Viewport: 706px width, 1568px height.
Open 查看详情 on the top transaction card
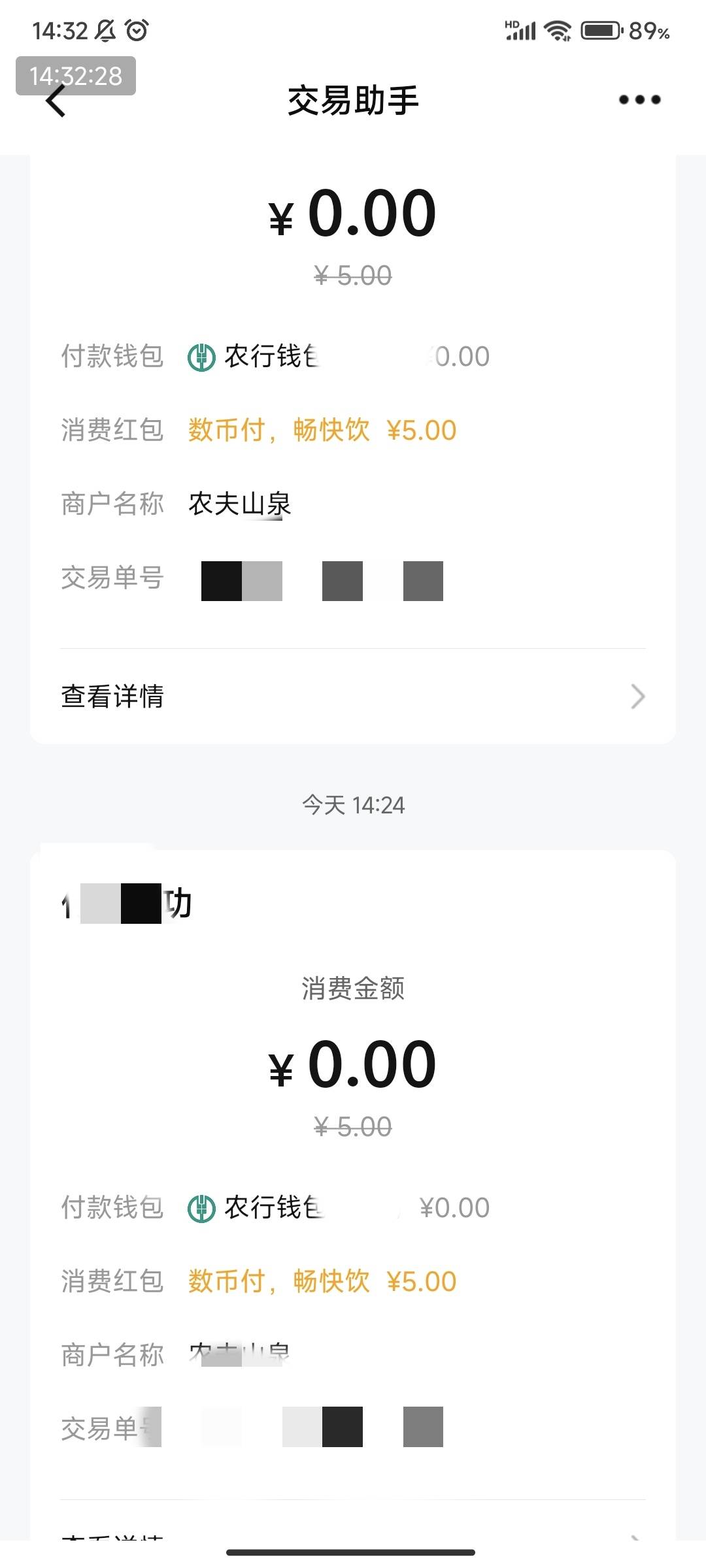(x=353, y=696)
